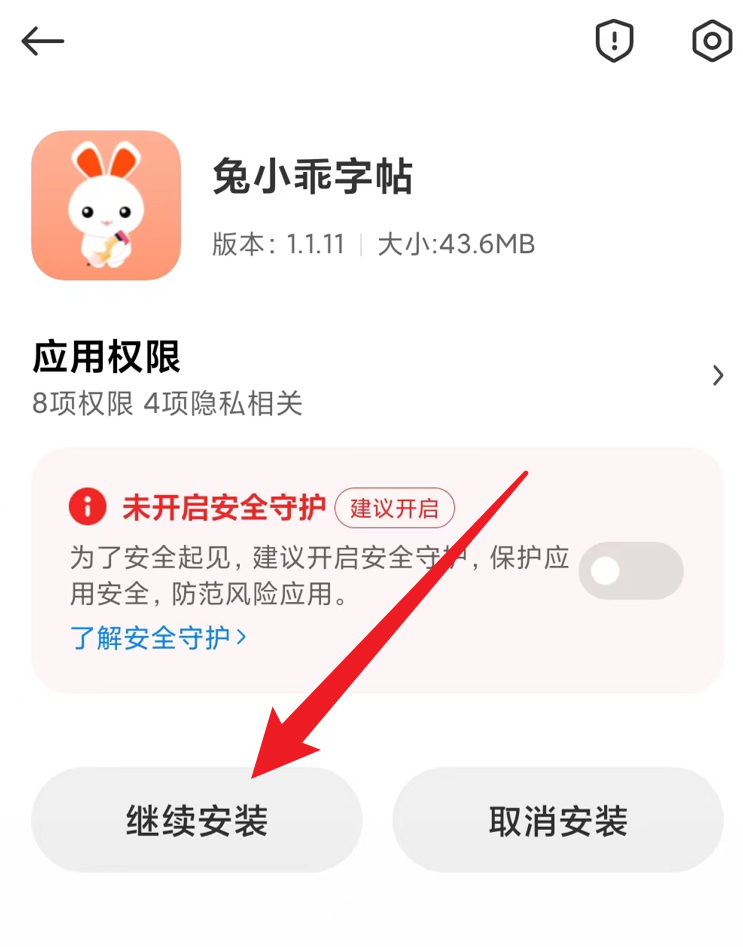Go back using the top-left arrow

coord(43,41)
